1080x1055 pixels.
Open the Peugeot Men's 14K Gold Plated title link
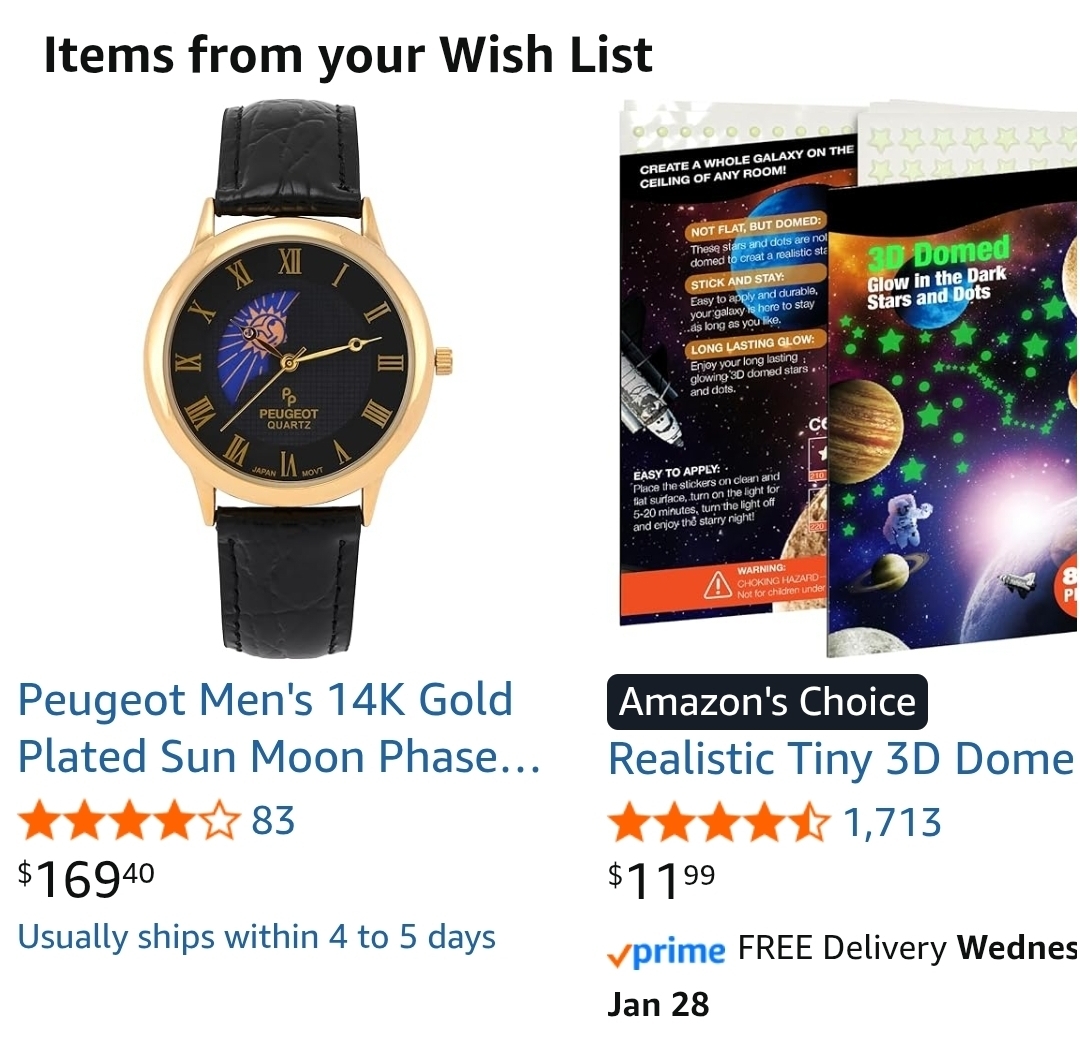279,728
